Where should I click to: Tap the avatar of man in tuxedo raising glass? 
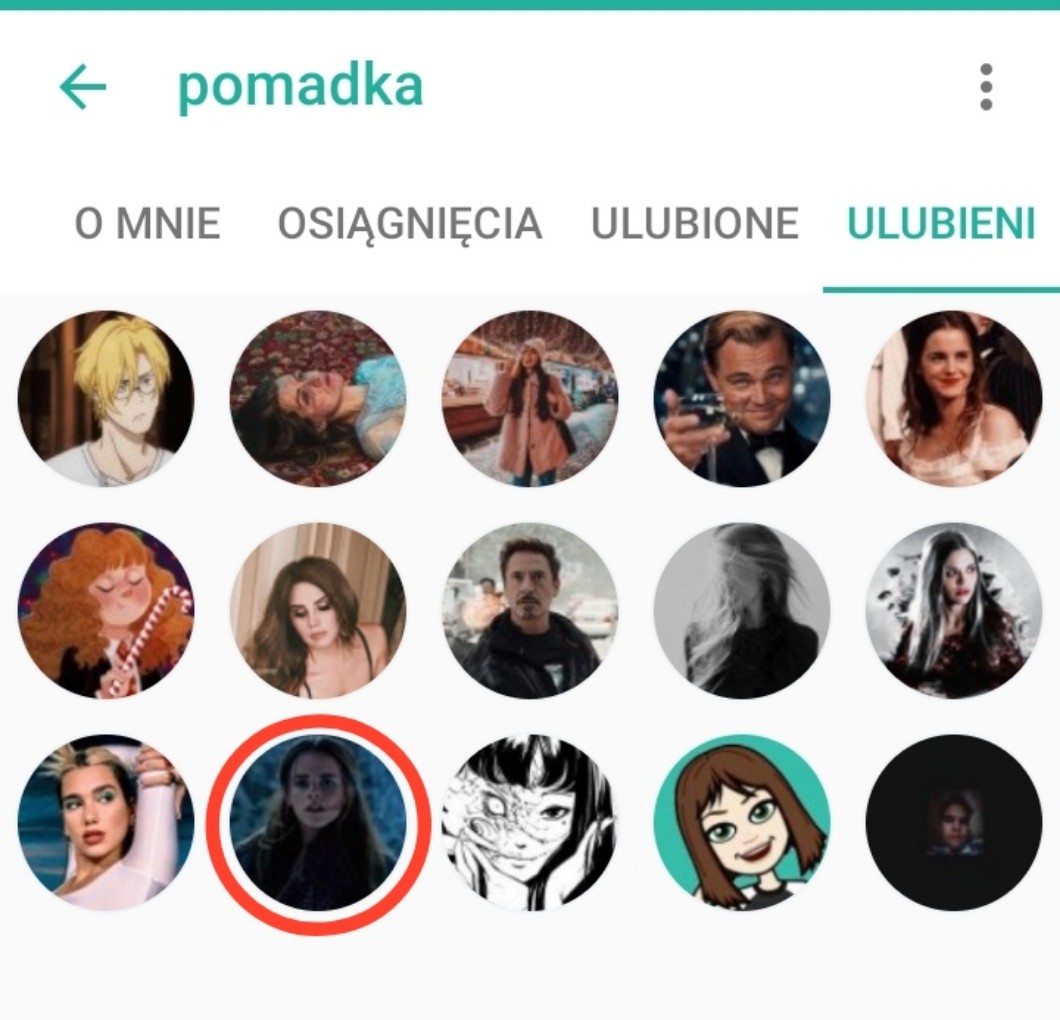(x=742, y=398)
